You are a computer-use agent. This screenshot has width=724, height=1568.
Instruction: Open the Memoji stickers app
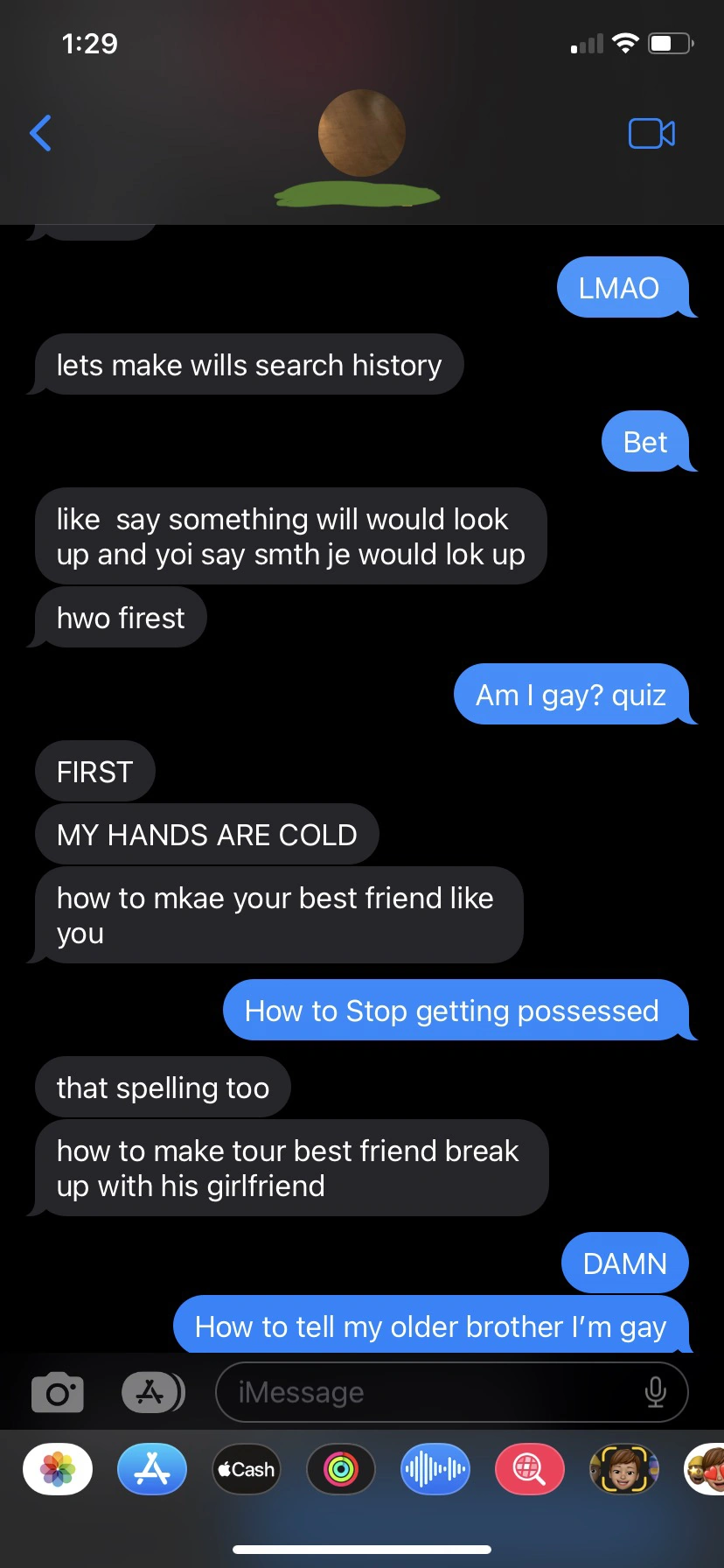[x=623, y=1469]
